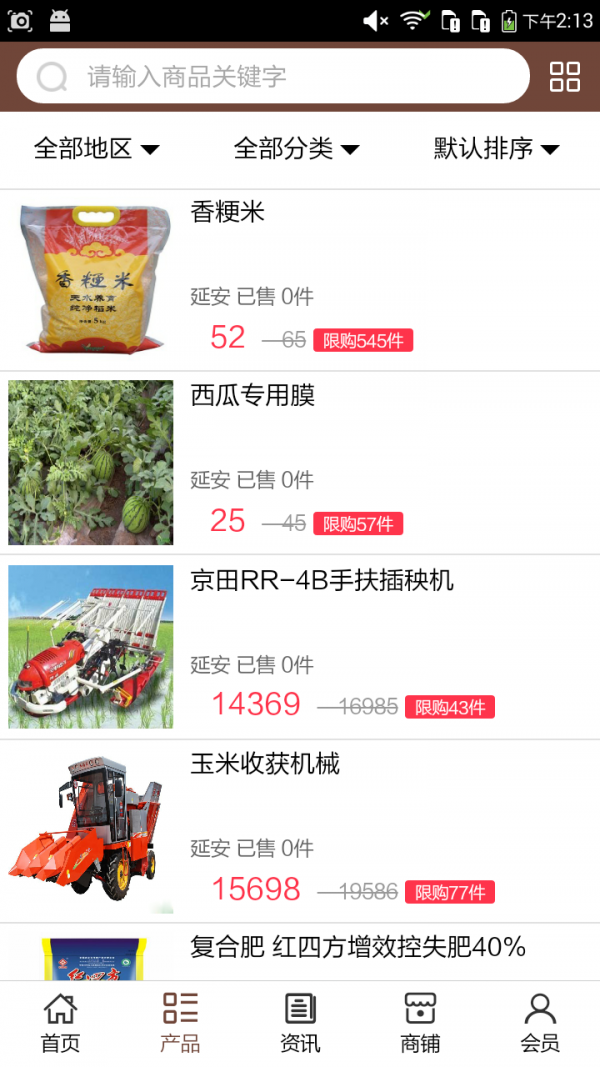Open the grid category icon
The height and width of the screenshot is (1067, 600).
coord(565,77)
